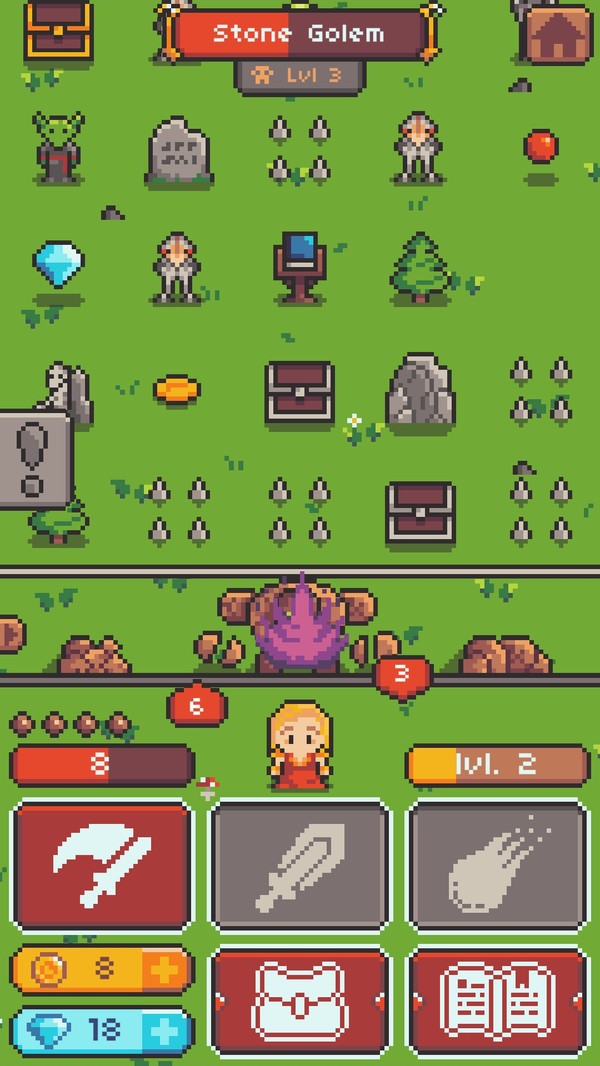600x1066 pixels.
Task: Open the spellbook journal
Action: point(497,1003)
